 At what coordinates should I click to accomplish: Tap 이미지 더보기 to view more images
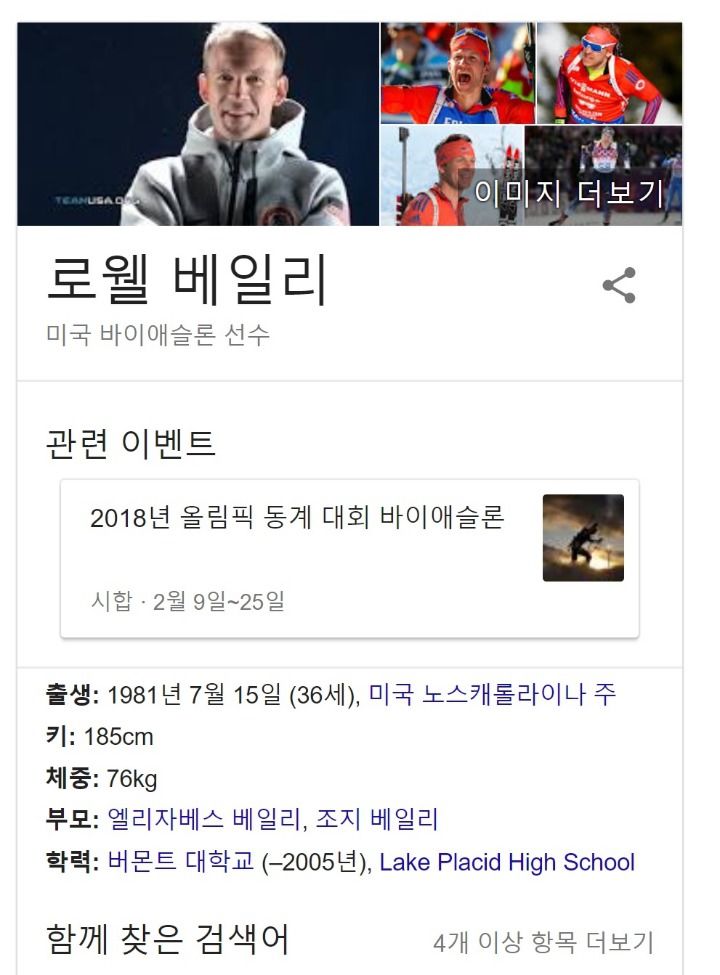568,192
